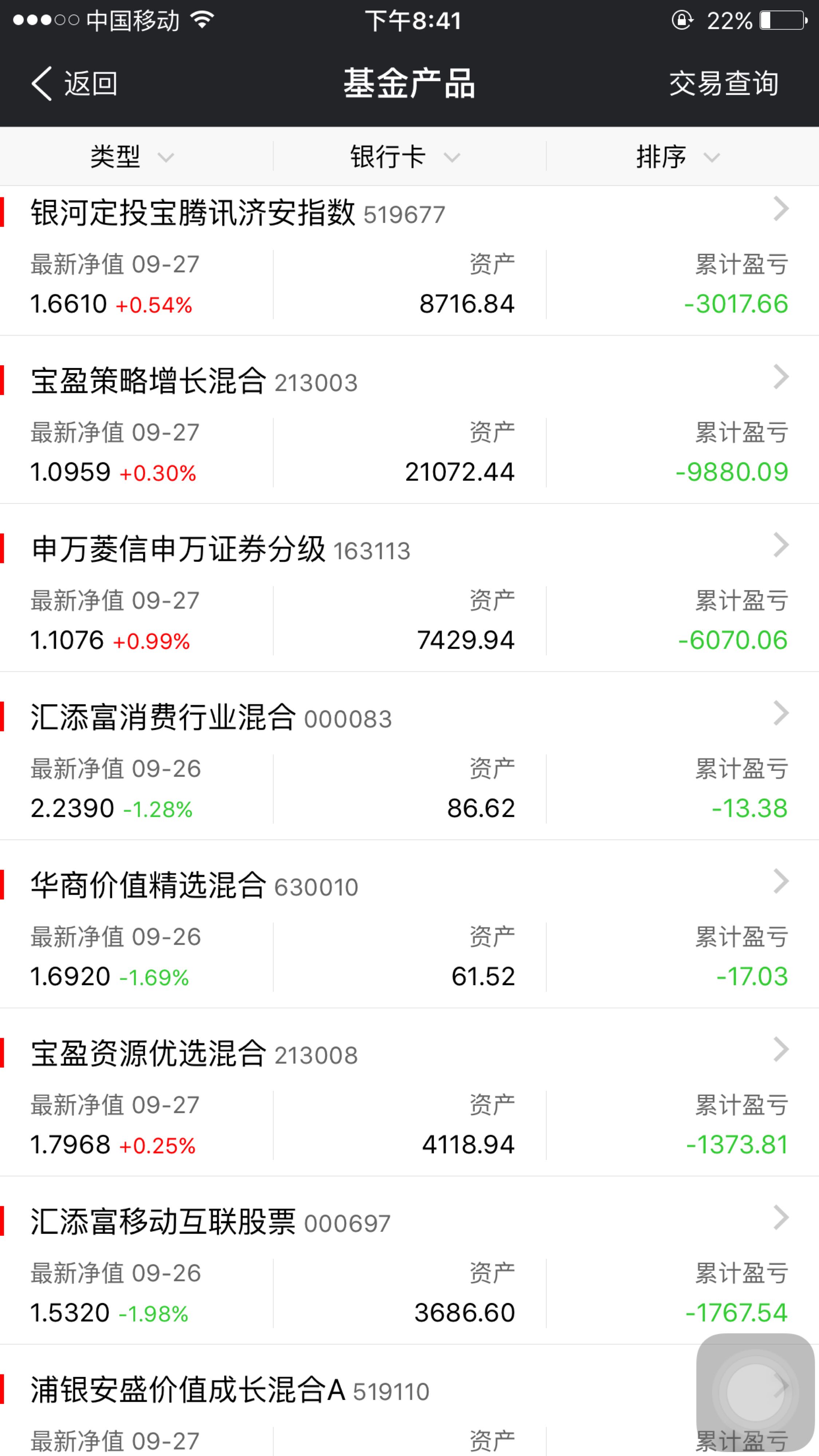The height and width of the screenshot is (1456, 819).
Task: Expand the 类型 type filter dropdown
Action: [x=132, y=157]
